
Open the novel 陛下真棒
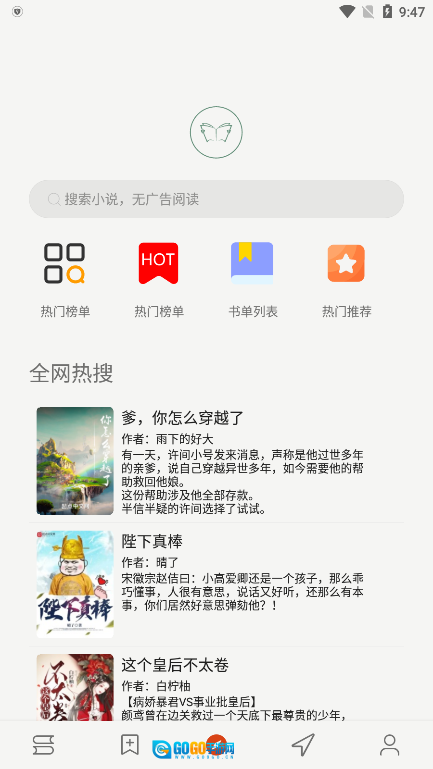216,584
